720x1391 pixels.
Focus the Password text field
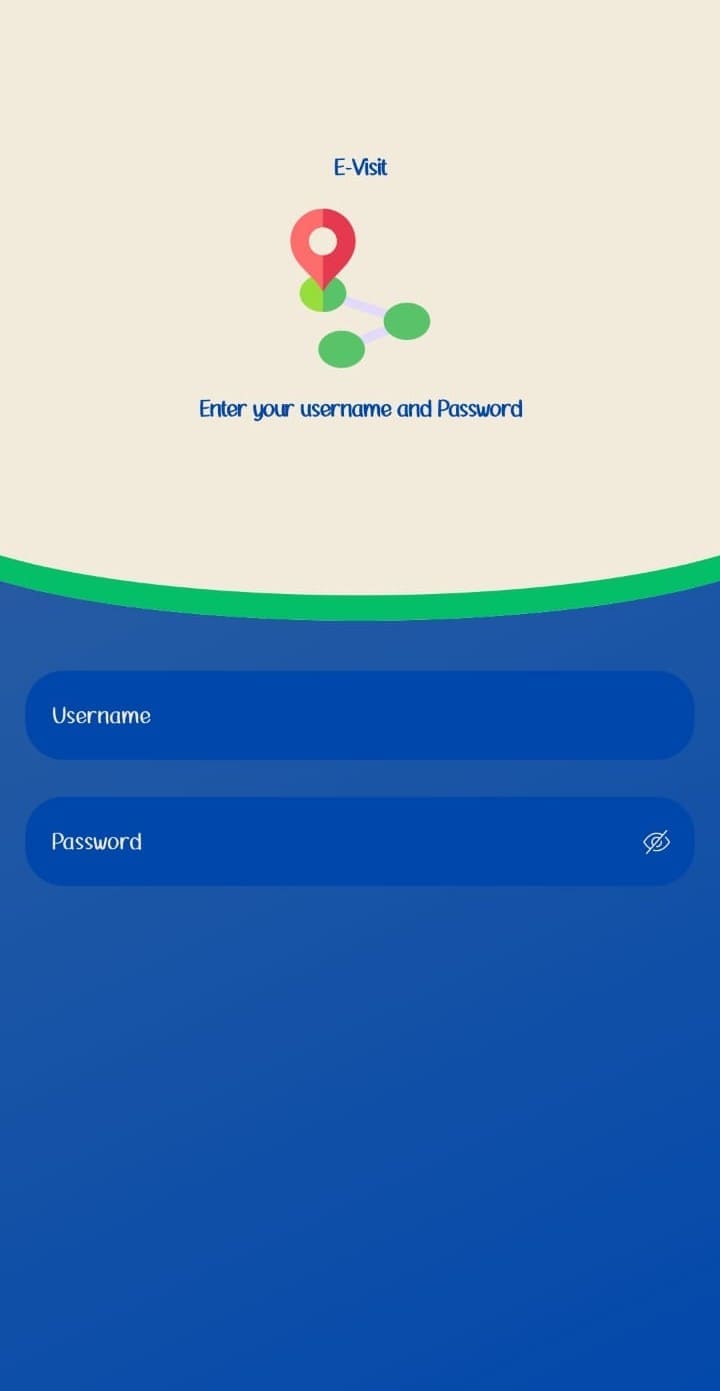pos(330,841)
